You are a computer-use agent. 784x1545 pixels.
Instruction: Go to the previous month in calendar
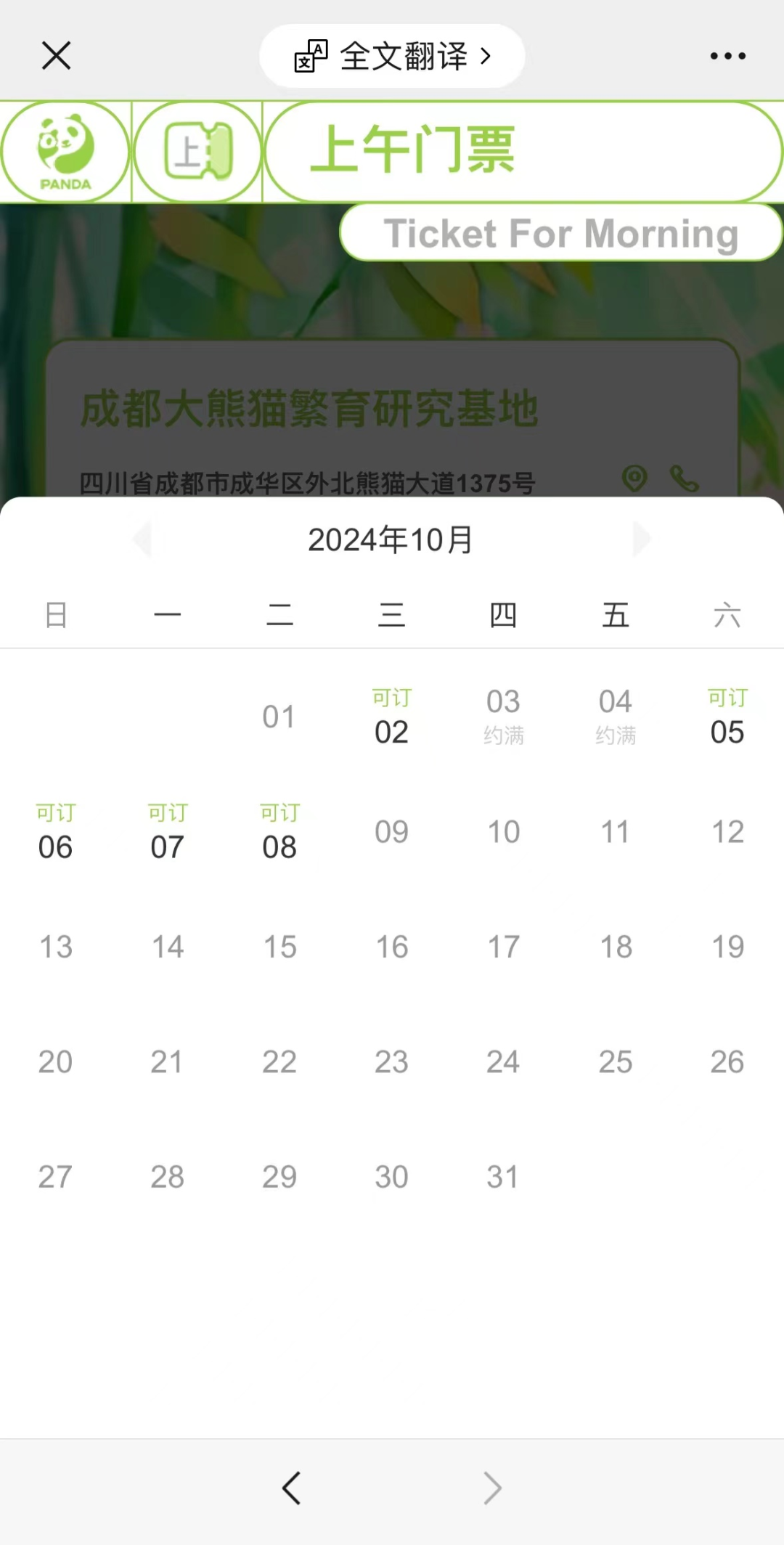click(x=142, y=539)
